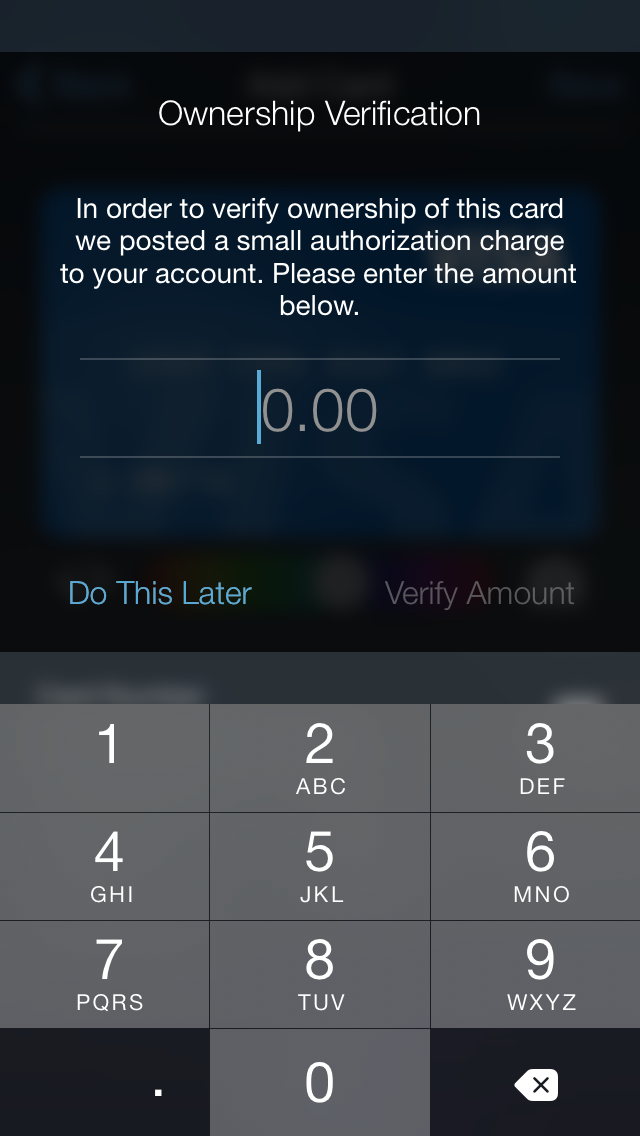
Task: Enter digit 1 on the keypad
Action: [104, 758]
